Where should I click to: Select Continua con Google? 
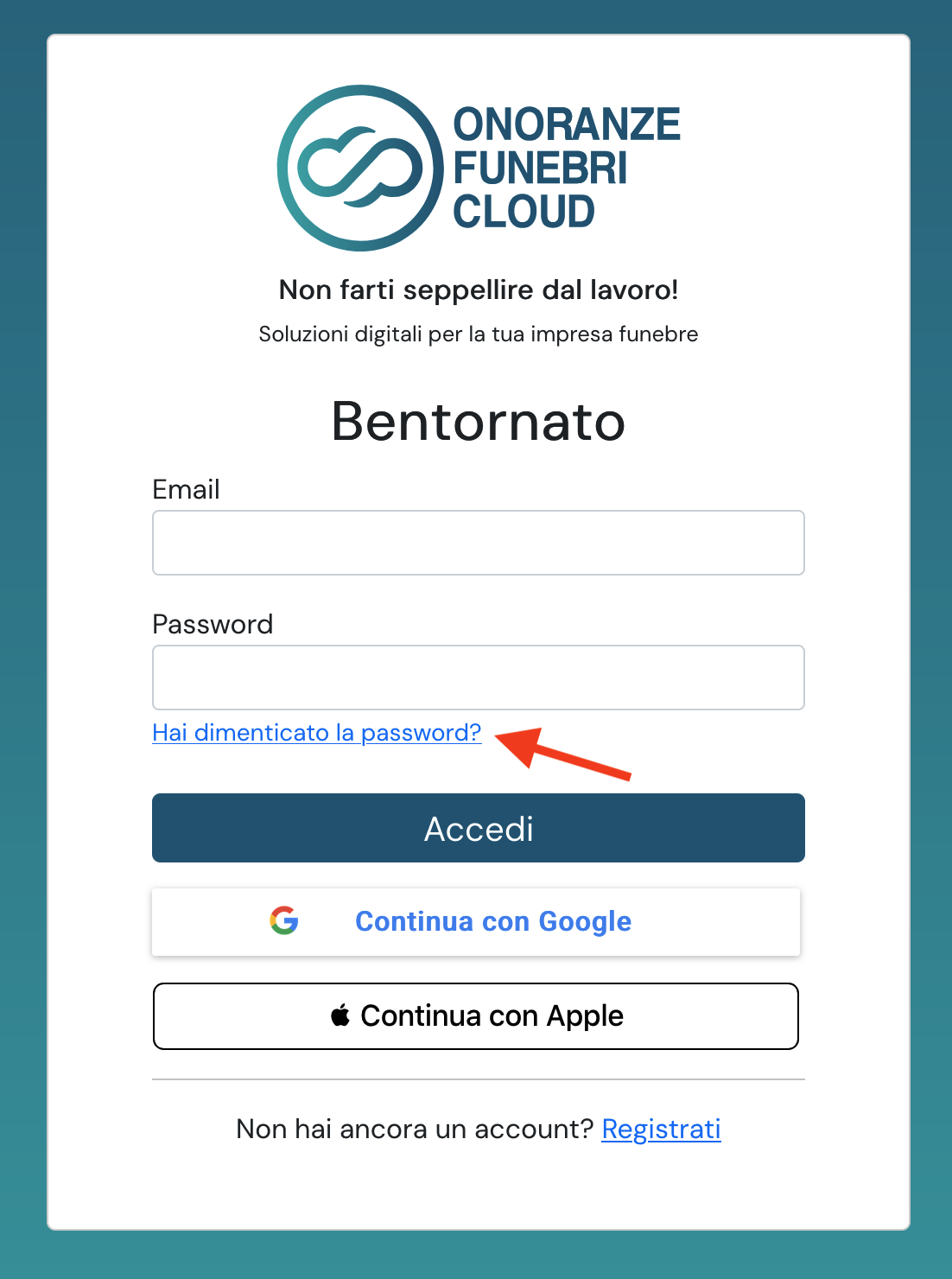[476, 922]
